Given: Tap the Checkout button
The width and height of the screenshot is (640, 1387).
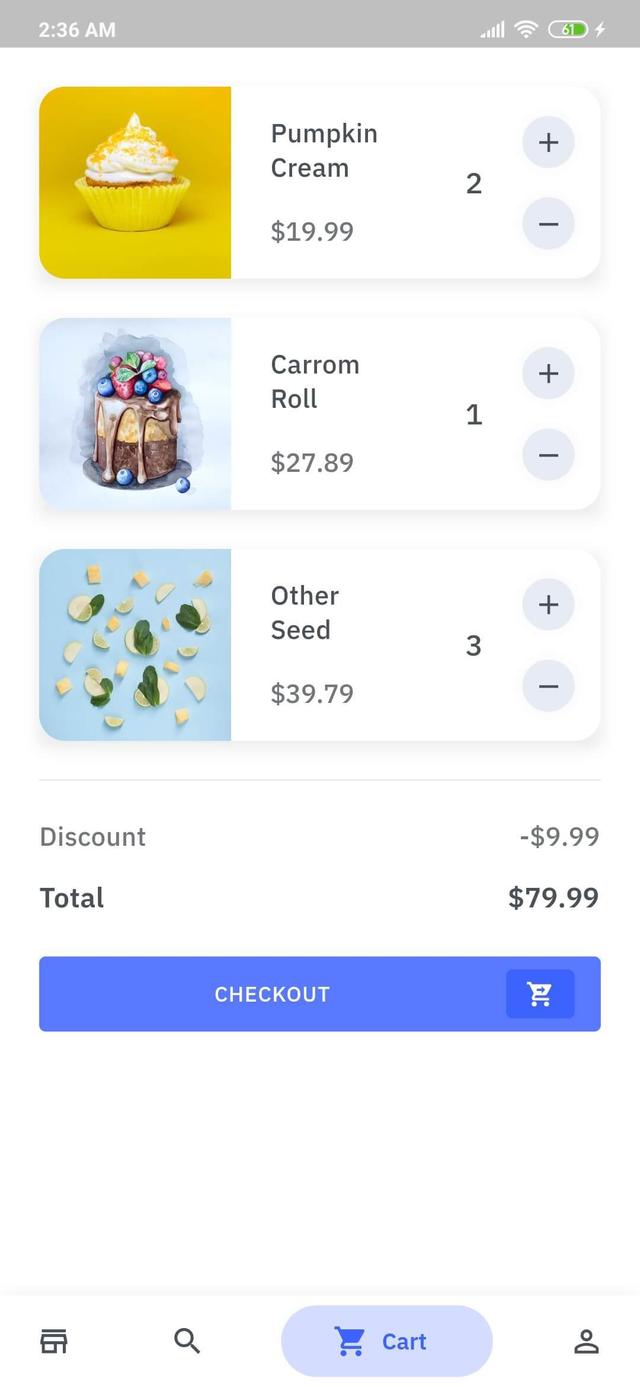Looking at the screenshot, I should point(319,994).
